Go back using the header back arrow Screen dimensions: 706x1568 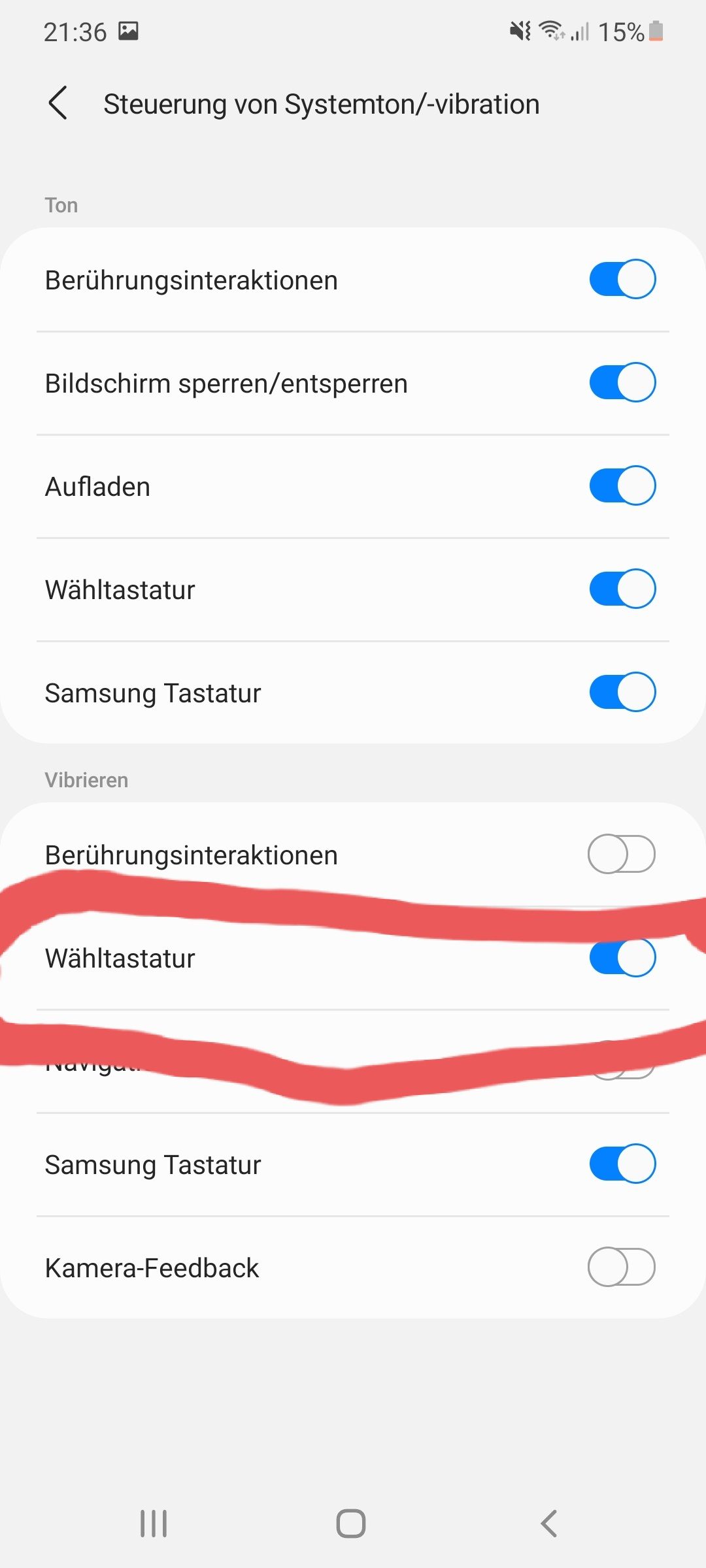click(58, 104)
